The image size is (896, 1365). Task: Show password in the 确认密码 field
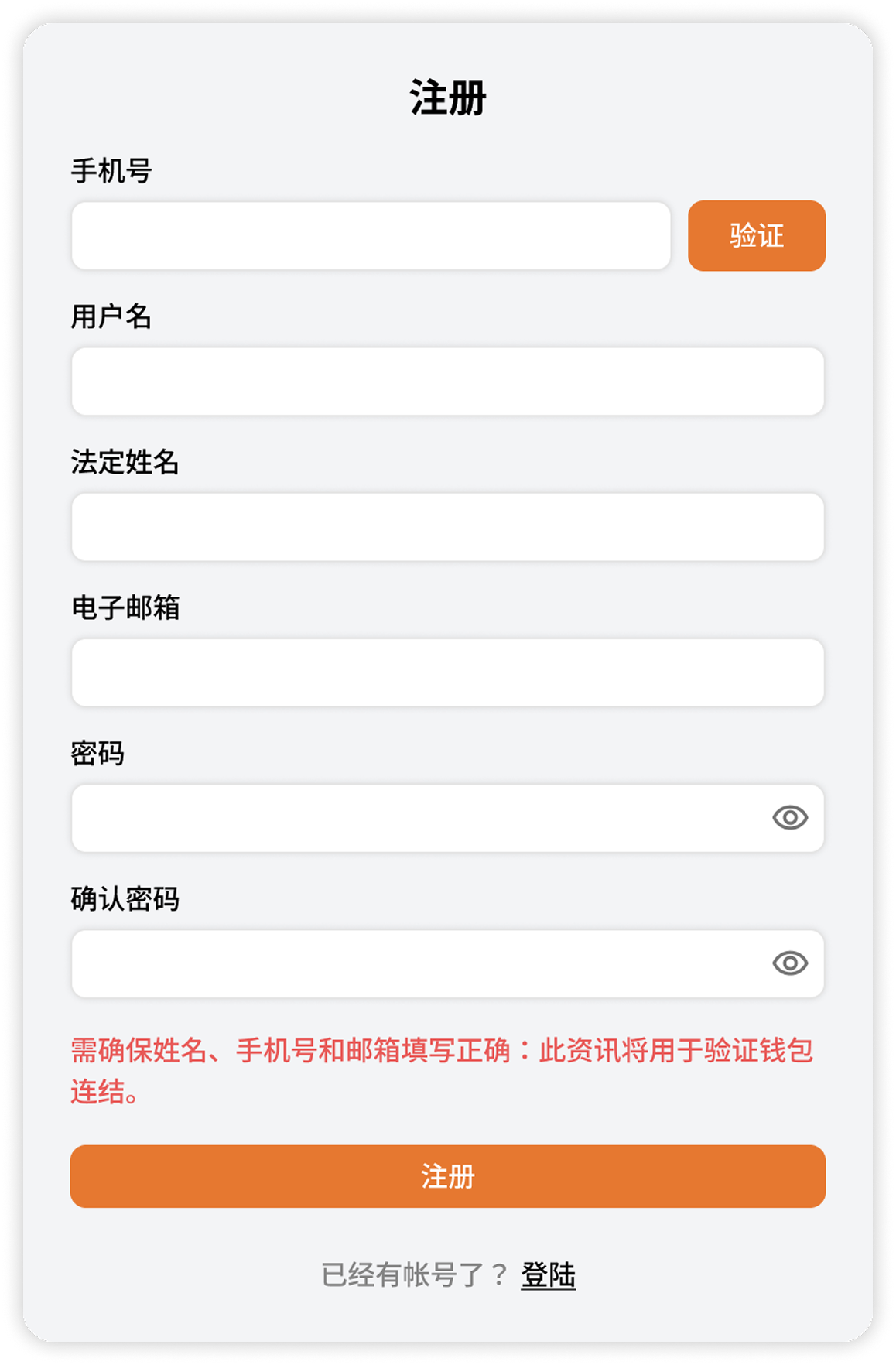pyautogui.click(x=789, y=963)
